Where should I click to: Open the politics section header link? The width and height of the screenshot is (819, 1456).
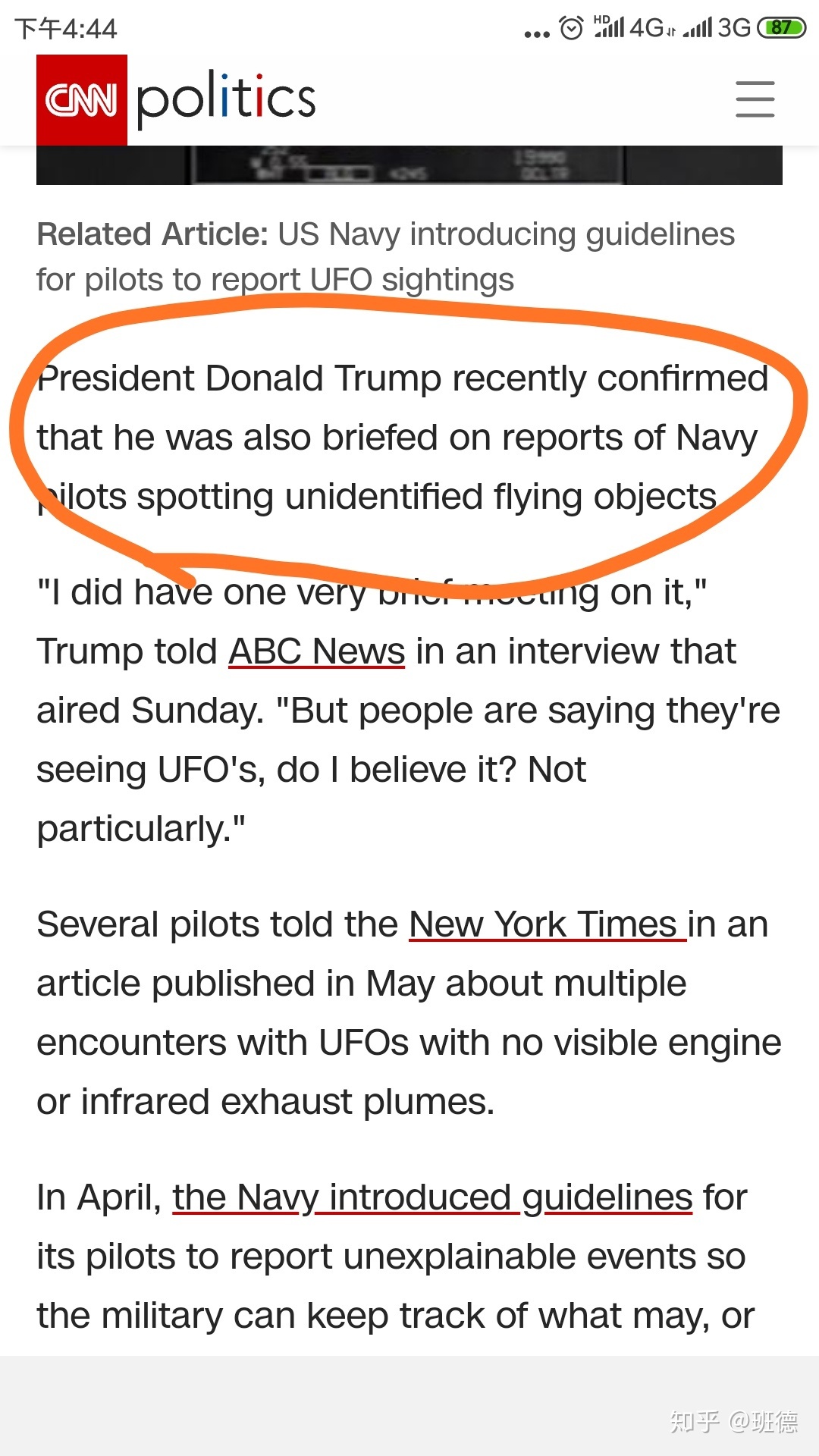click(x=226, y=99)
